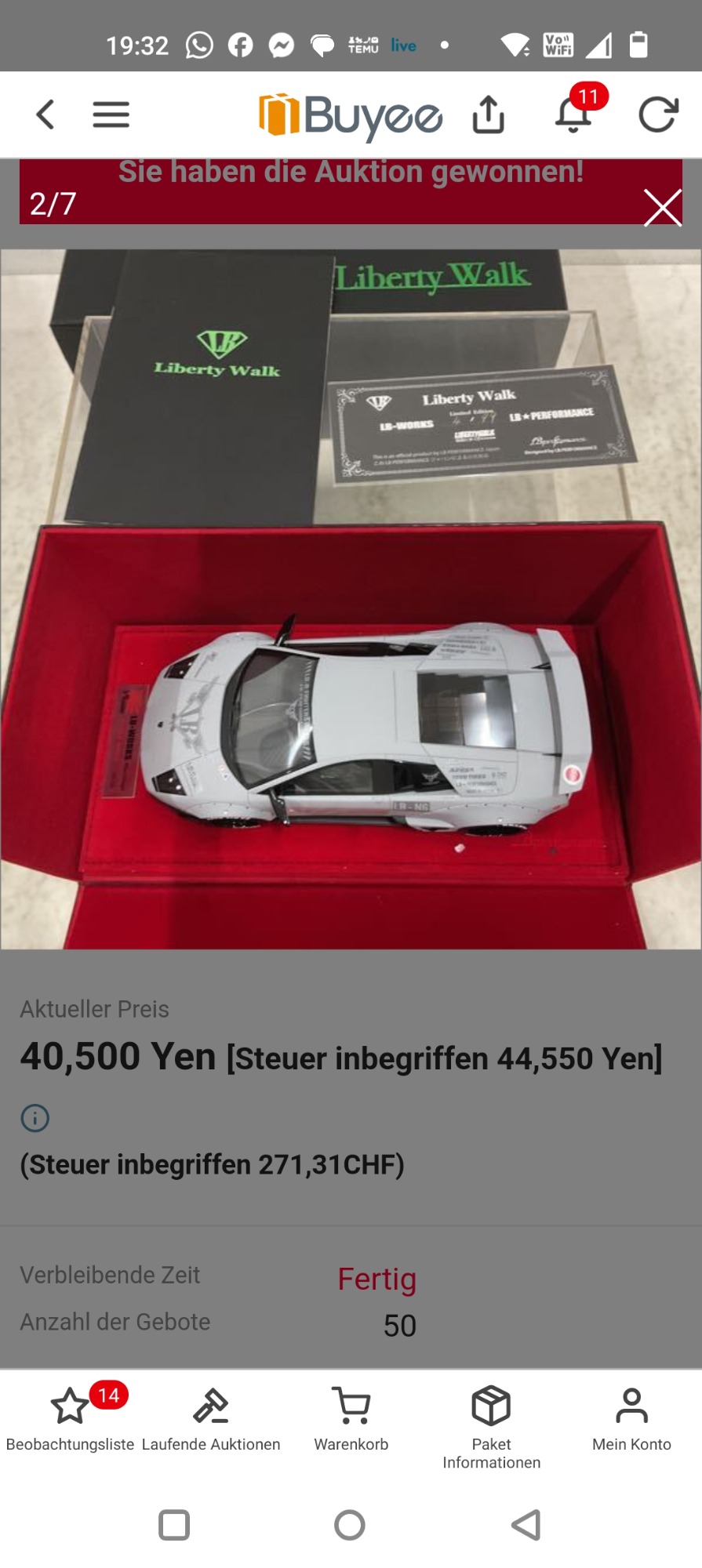
Task: Reload the page
Action: point(657,114)
